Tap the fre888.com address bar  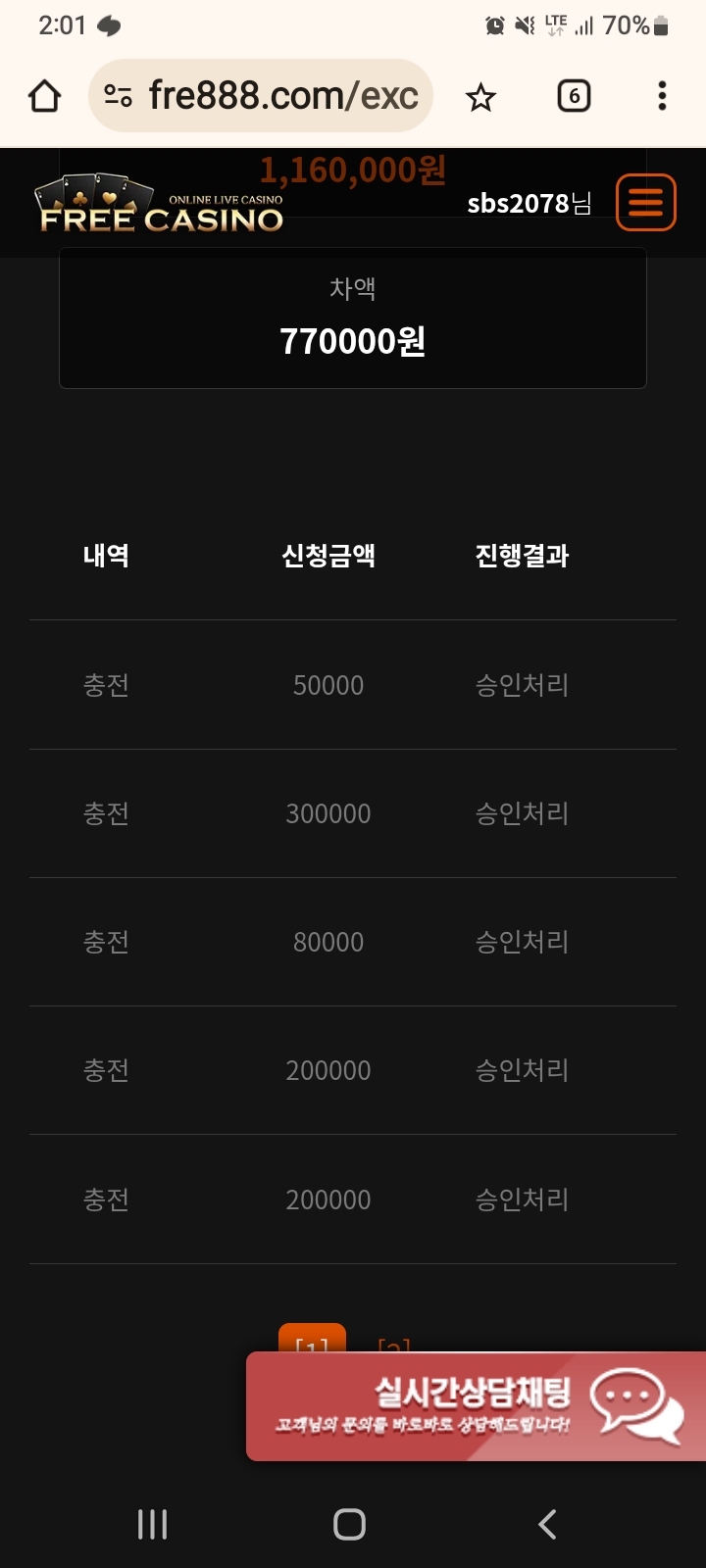[282, 96]
